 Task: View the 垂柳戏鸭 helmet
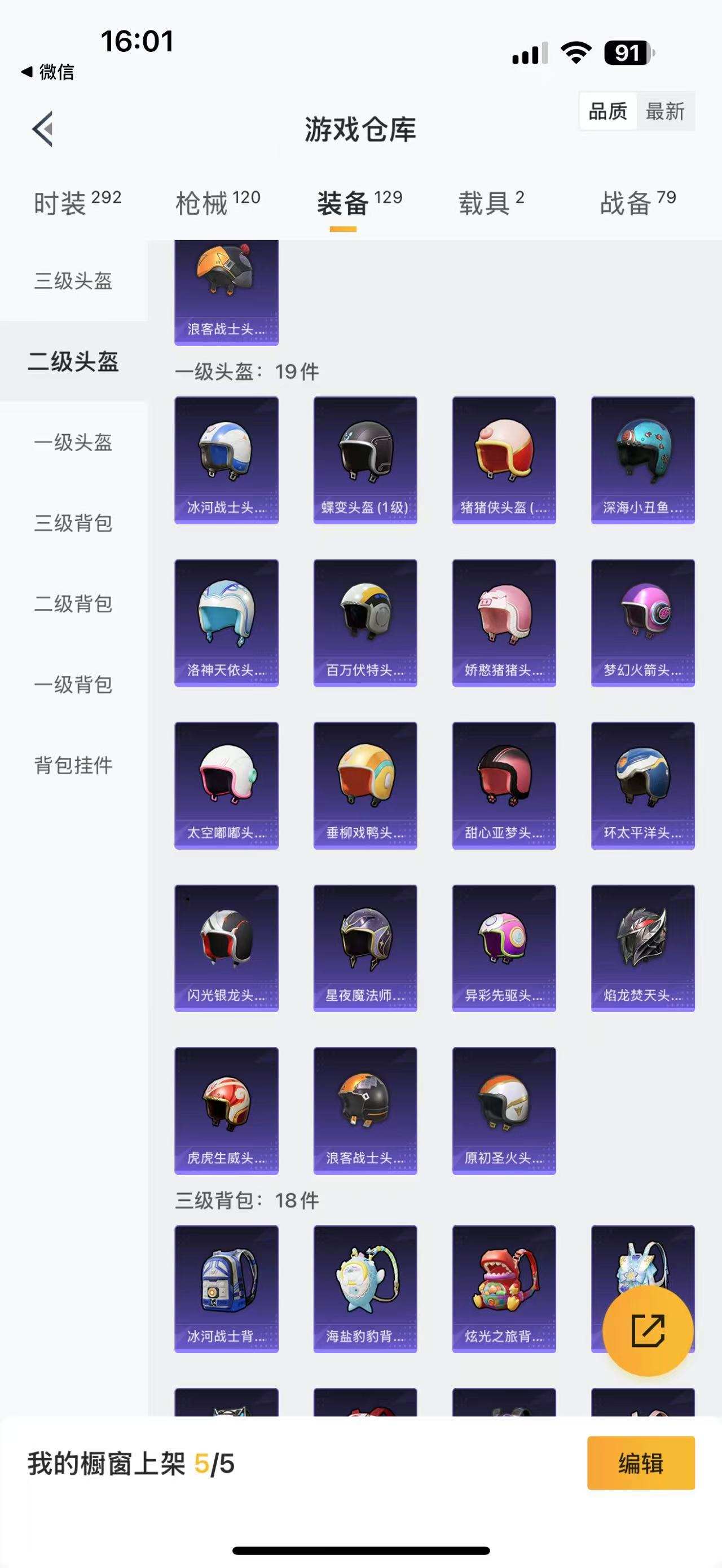[364, 785]
